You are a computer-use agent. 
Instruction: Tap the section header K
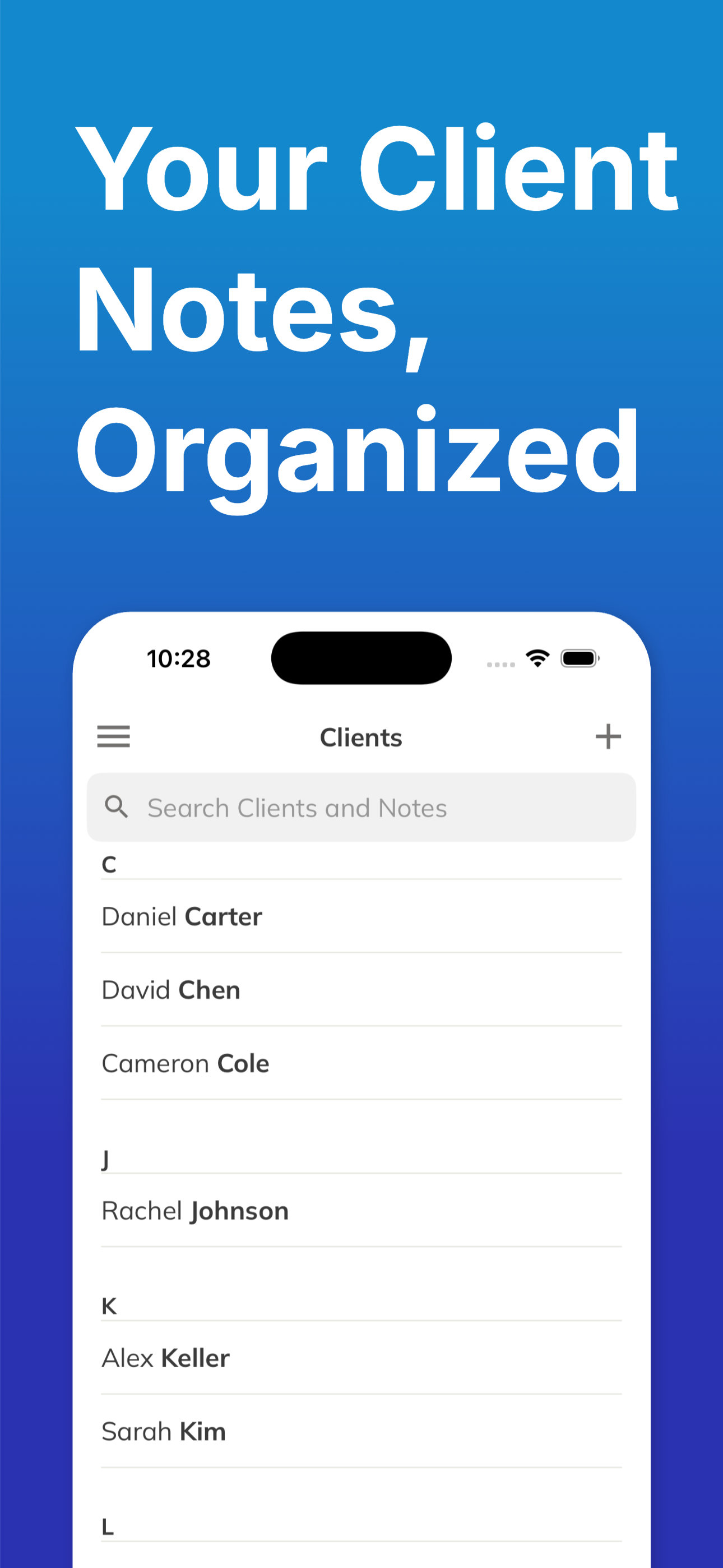tap(108, 1305)
